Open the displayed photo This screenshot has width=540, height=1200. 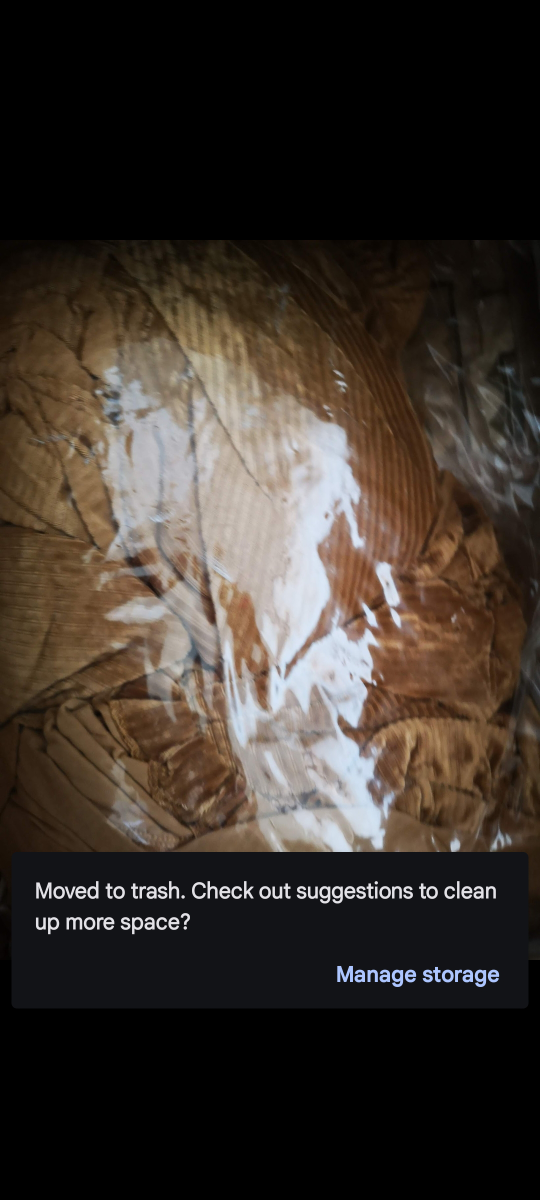pyautogui.click(x=270, y=546)
